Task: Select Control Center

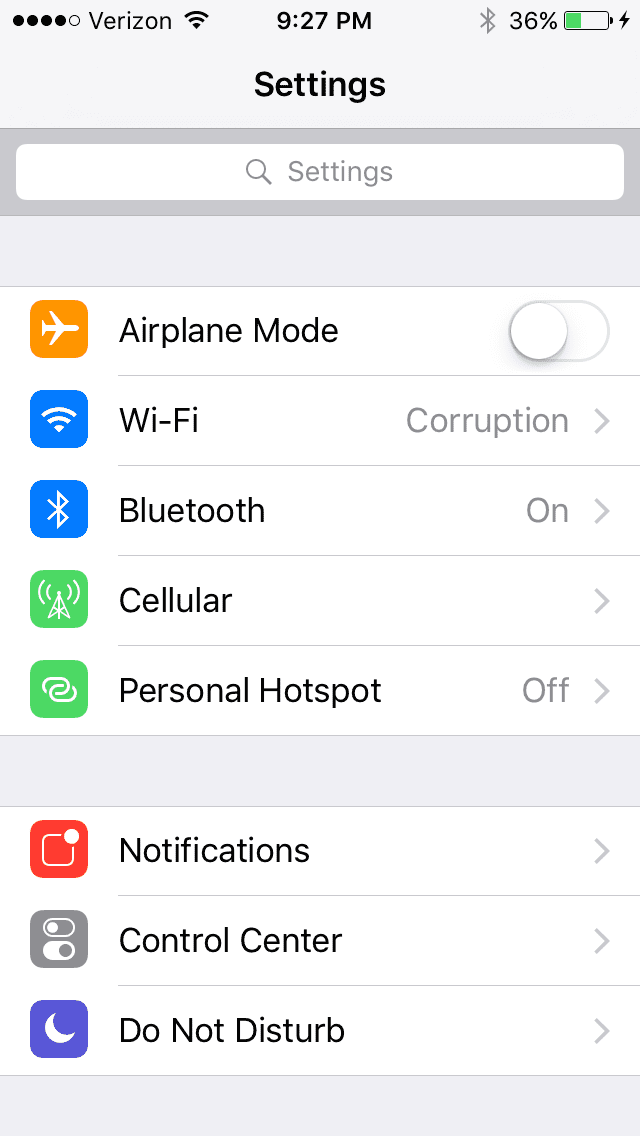Action: coord(320,940)
